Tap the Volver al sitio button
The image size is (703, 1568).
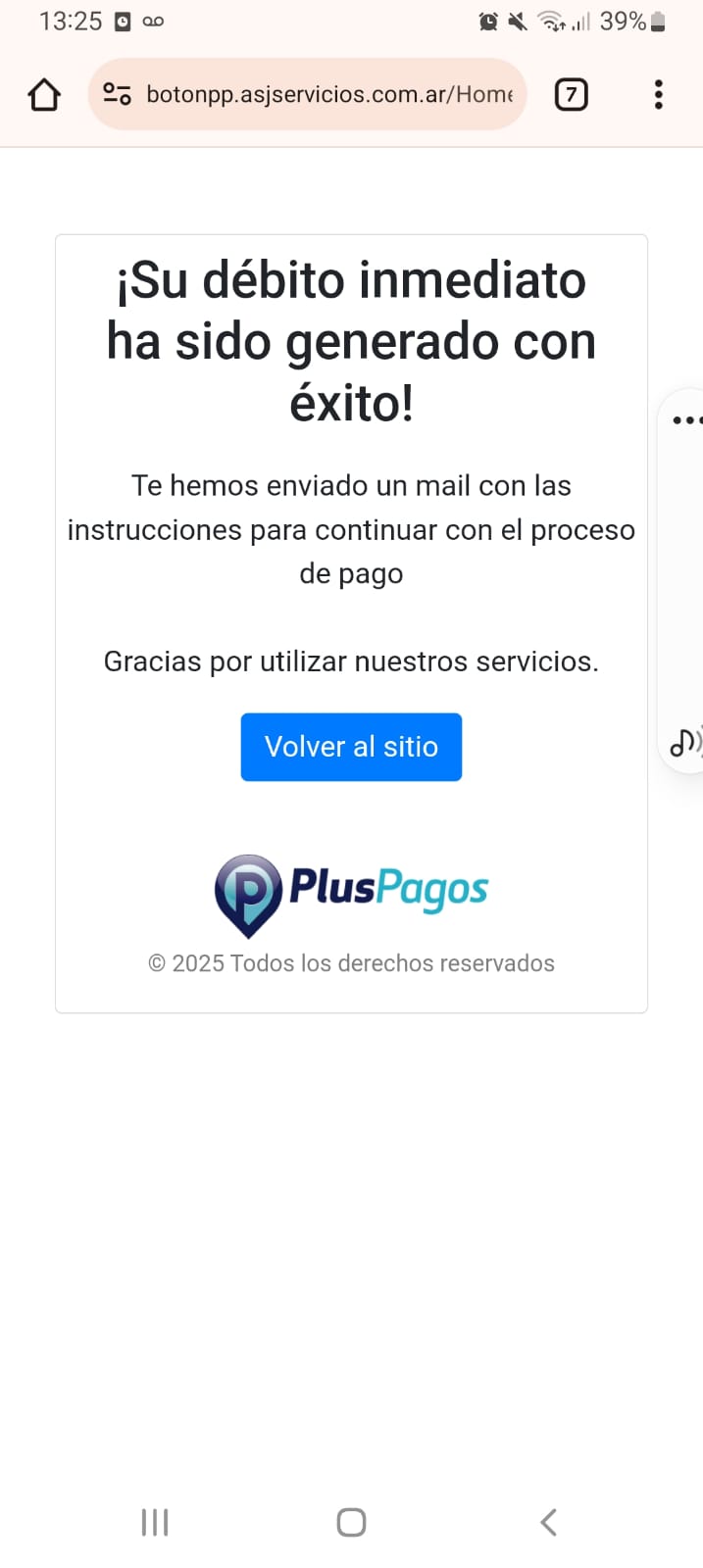pos(351,747)
